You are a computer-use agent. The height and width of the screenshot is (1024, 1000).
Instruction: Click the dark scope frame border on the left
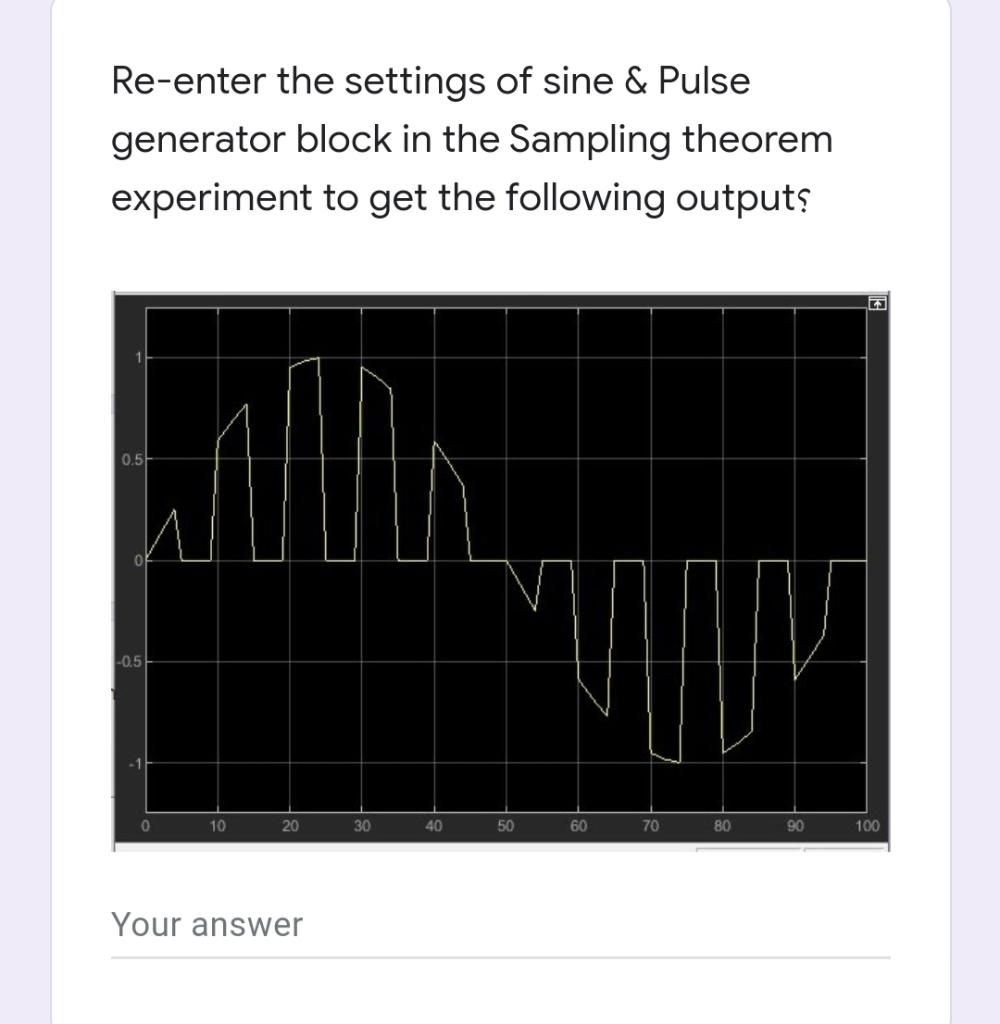point(120,570)
